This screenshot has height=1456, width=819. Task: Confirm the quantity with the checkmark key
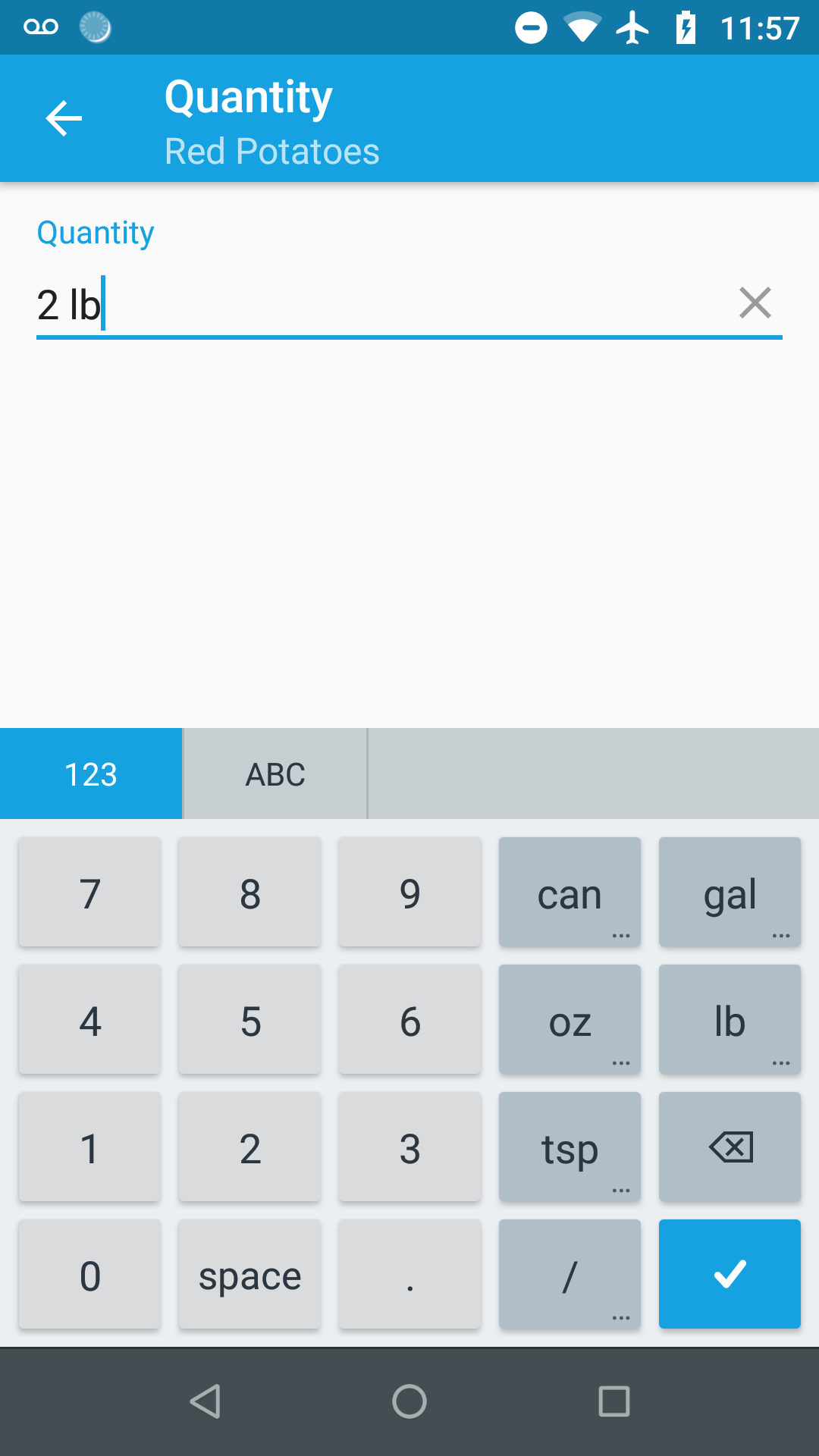[729, 1274]
